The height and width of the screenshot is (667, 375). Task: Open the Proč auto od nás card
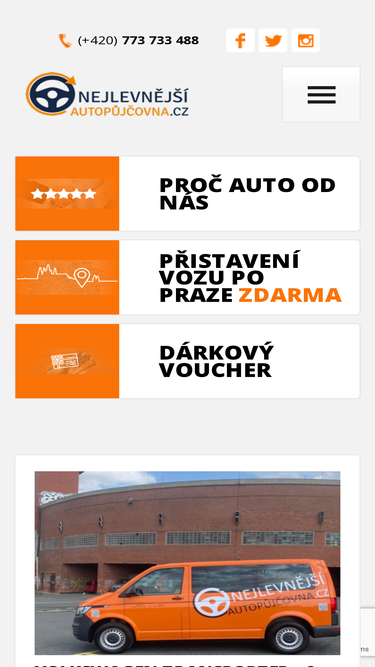(188, 194)
